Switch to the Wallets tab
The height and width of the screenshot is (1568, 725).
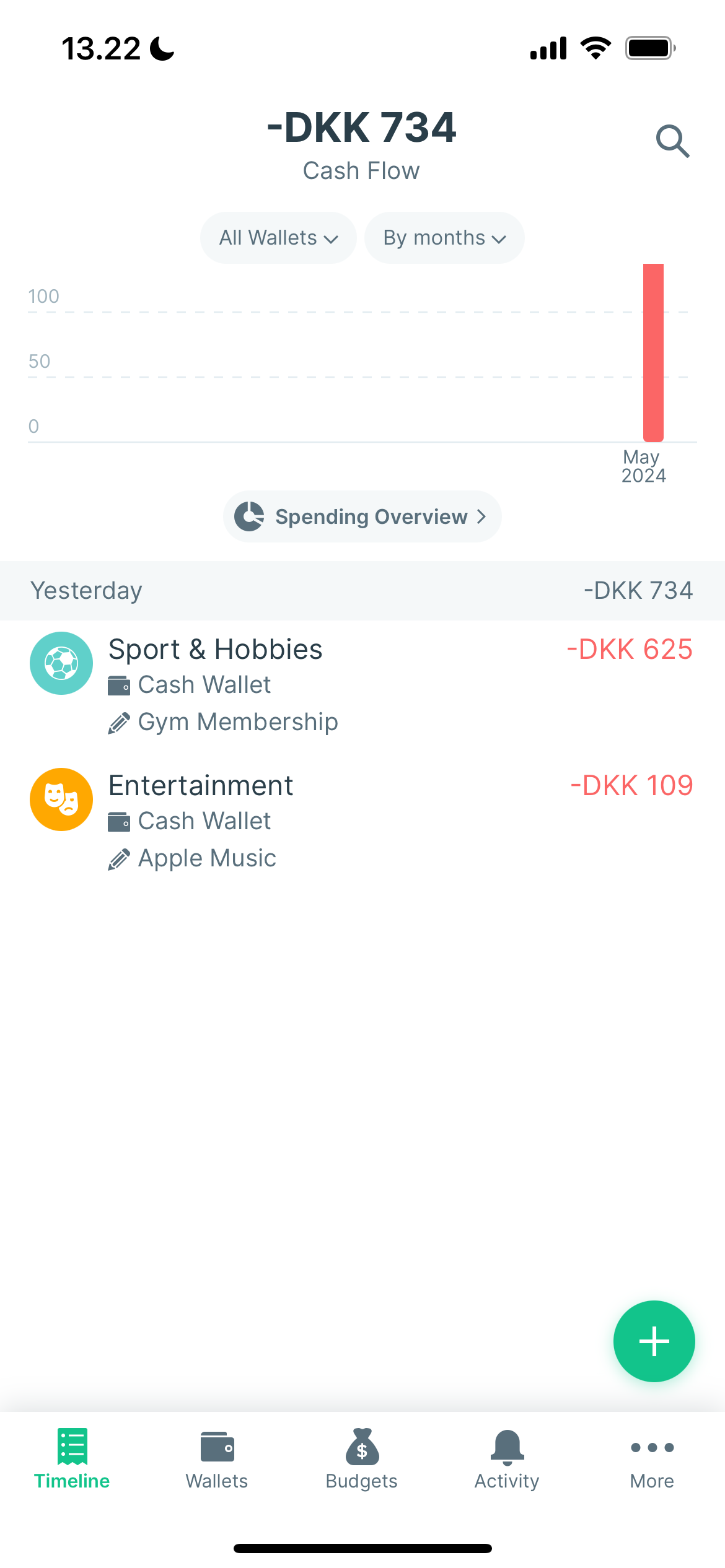coord(217,1459)
